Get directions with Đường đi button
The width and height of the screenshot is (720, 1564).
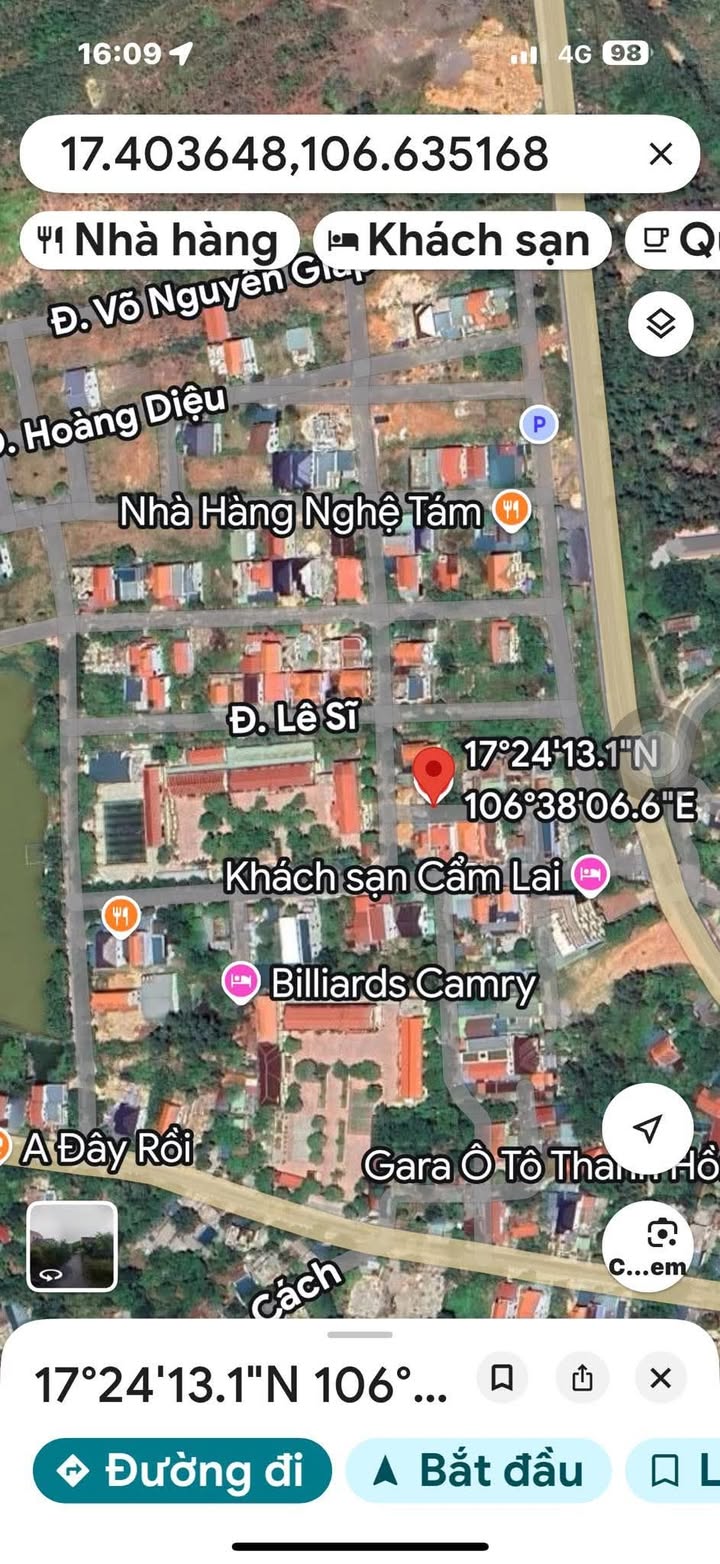pyautogui.click(x=182, y=1471)
